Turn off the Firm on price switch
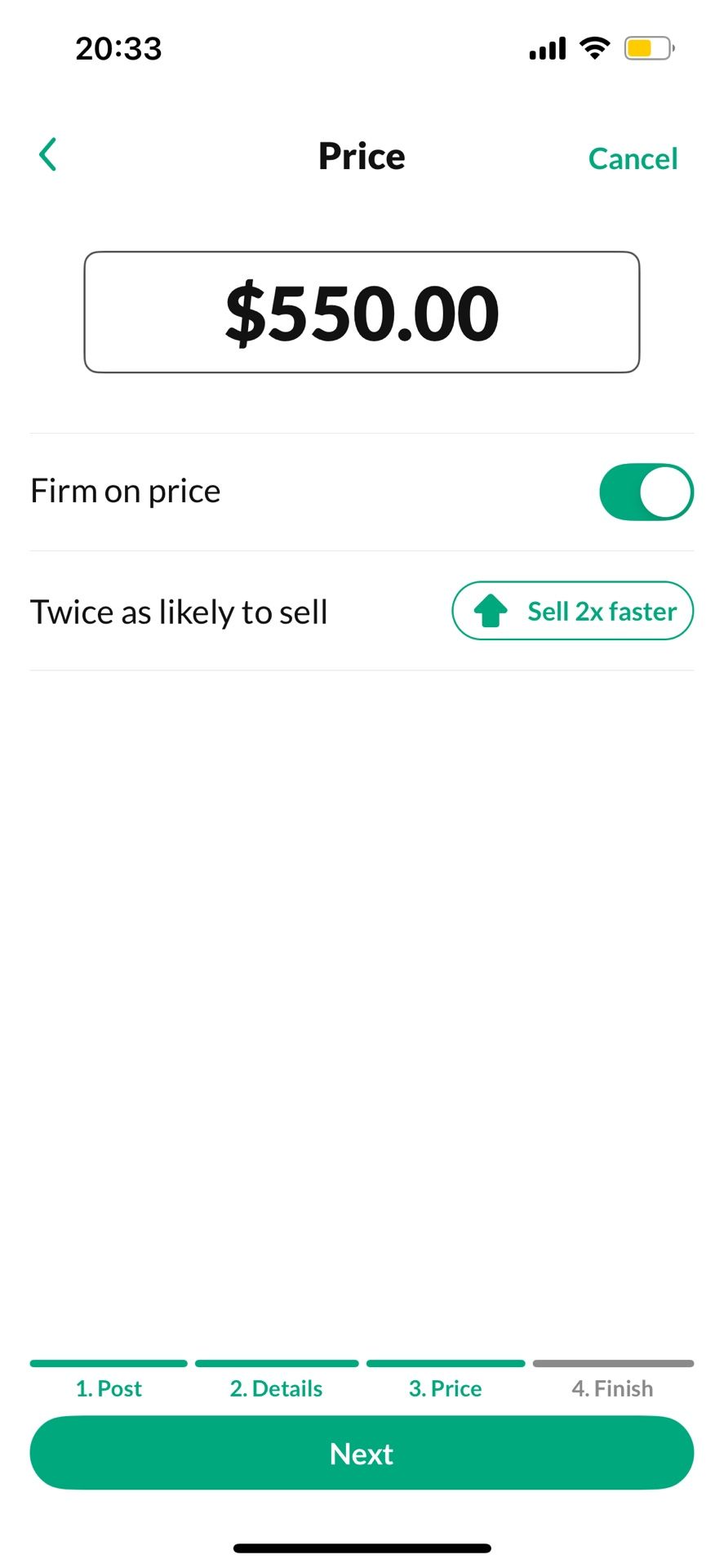The height and width of the screenshot is (1568, 724). (x=646, y=492)
